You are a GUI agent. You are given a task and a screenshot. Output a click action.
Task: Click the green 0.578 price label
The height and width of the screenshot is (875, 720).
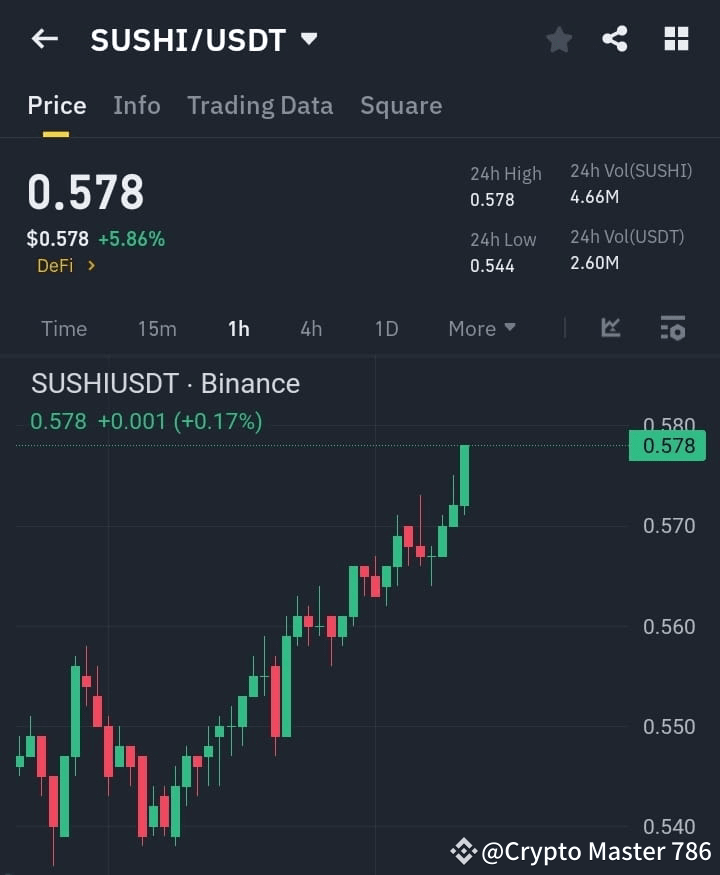(x=666, y=446)
